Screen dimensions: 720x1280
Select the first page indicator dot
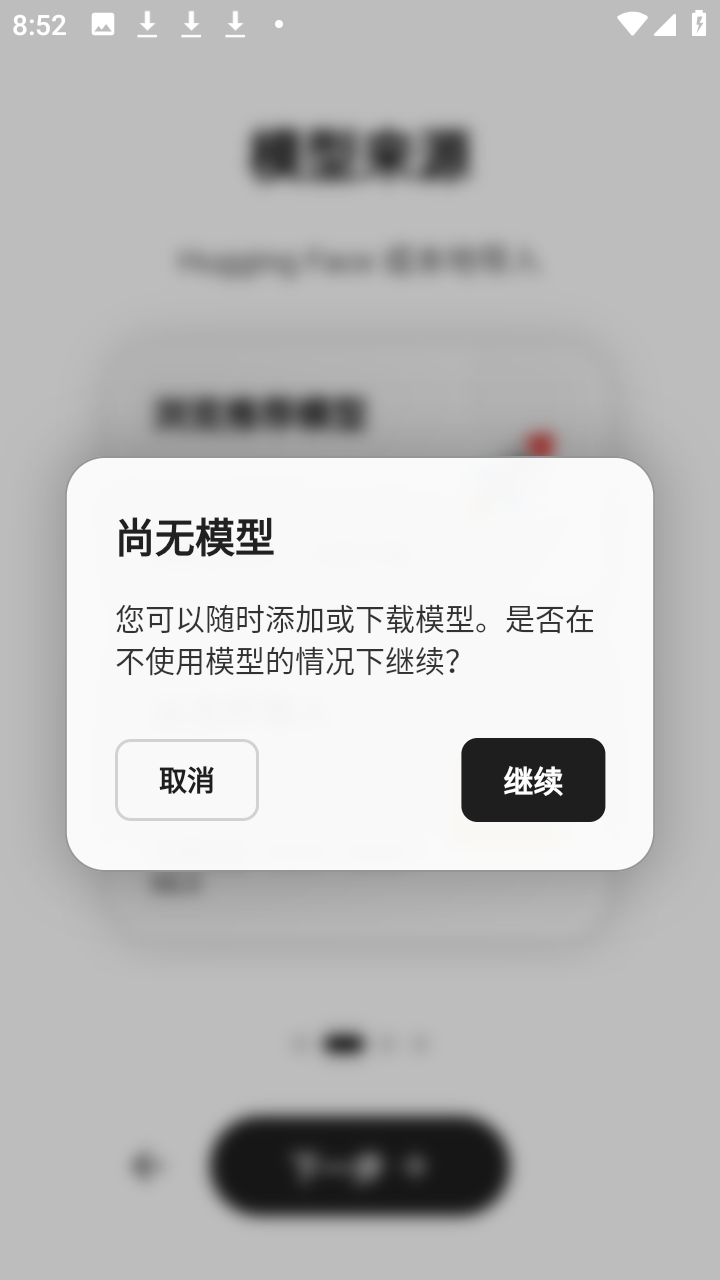pos(297,1043)
